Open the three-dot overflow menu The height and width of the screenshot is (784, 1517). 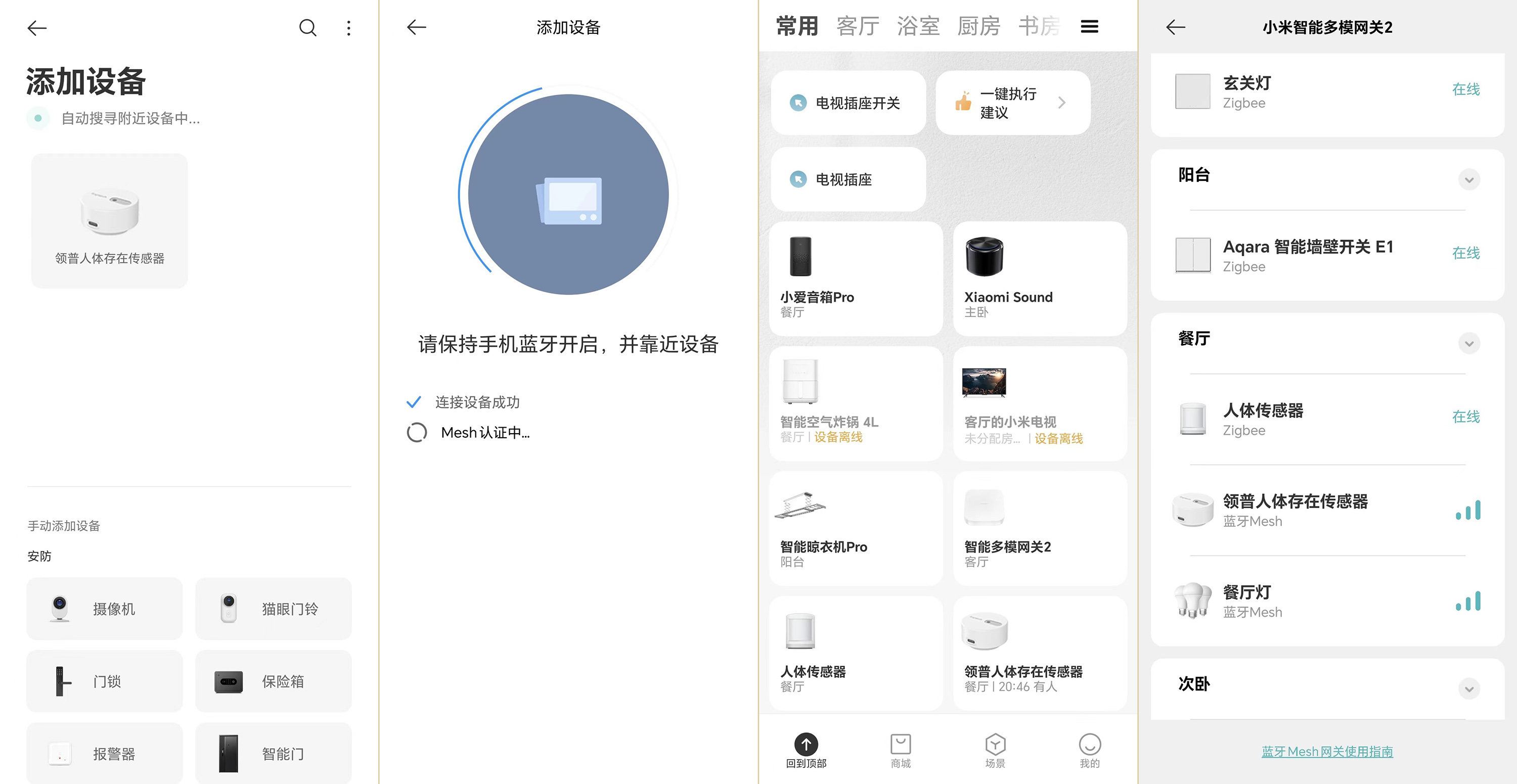pos(348,28)
